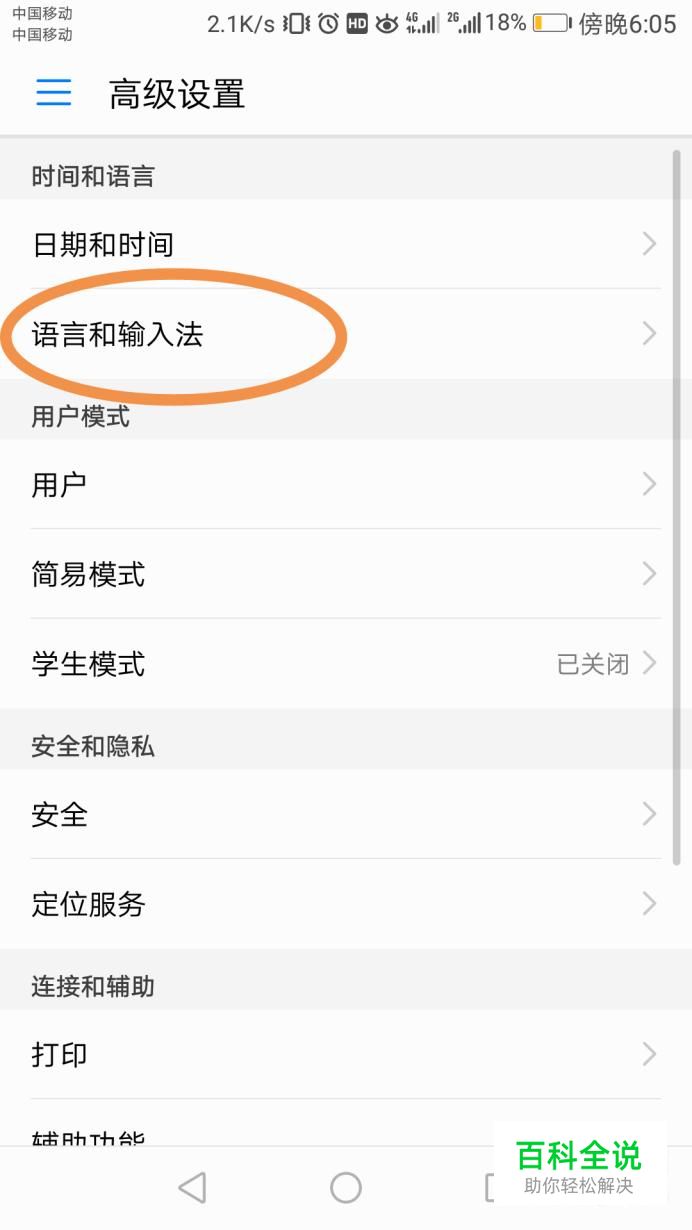Open the hamburger drawer menu
This screenshot has height=1230, width=692.
point(54,93)
